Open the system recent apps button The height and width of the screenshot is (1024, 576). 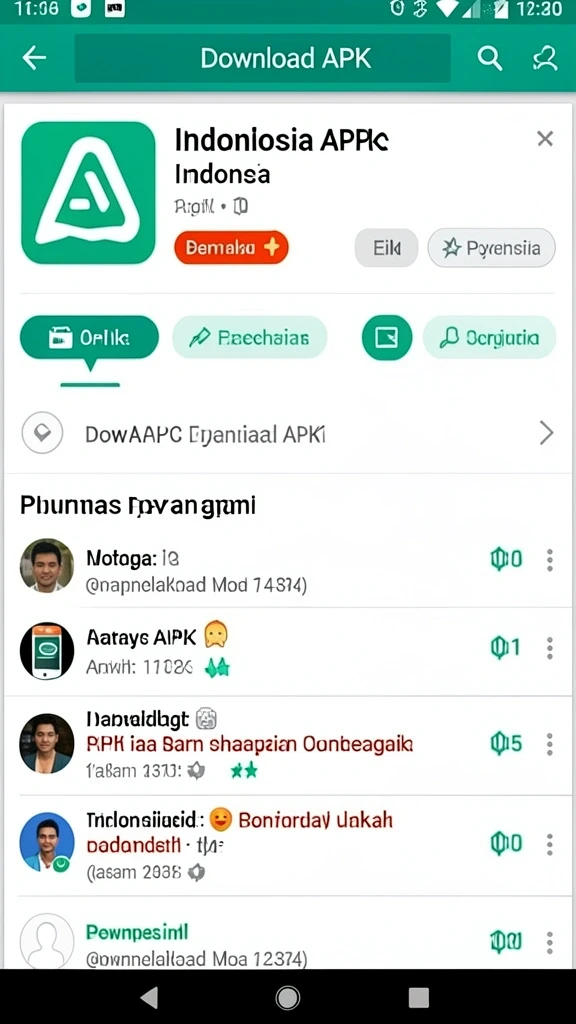coord(419,997)
